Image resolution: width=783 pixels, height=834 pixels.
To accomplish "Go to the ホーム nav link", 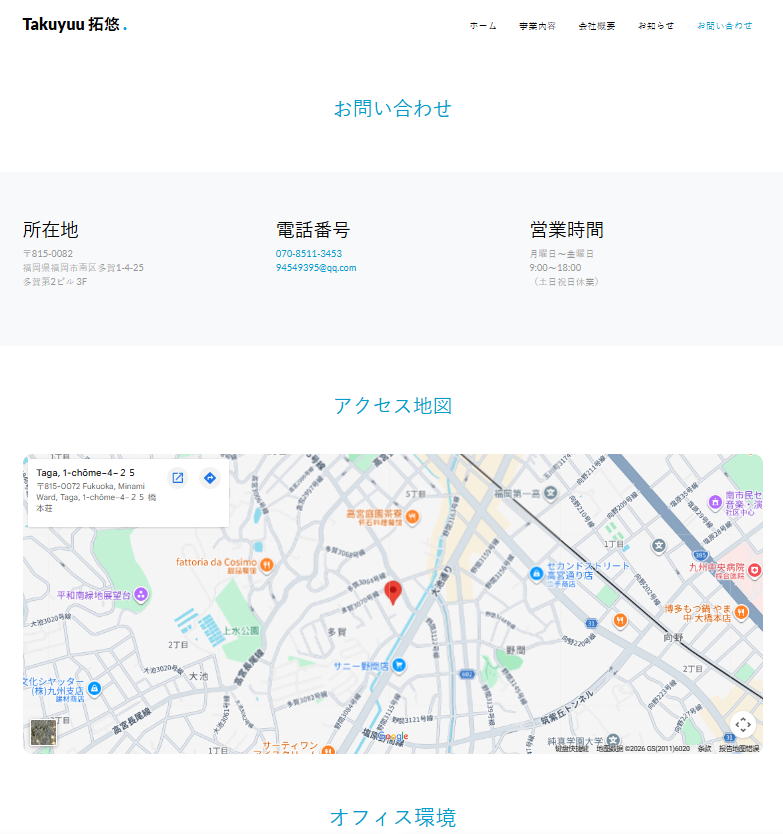I will click(x=482, y=26).
